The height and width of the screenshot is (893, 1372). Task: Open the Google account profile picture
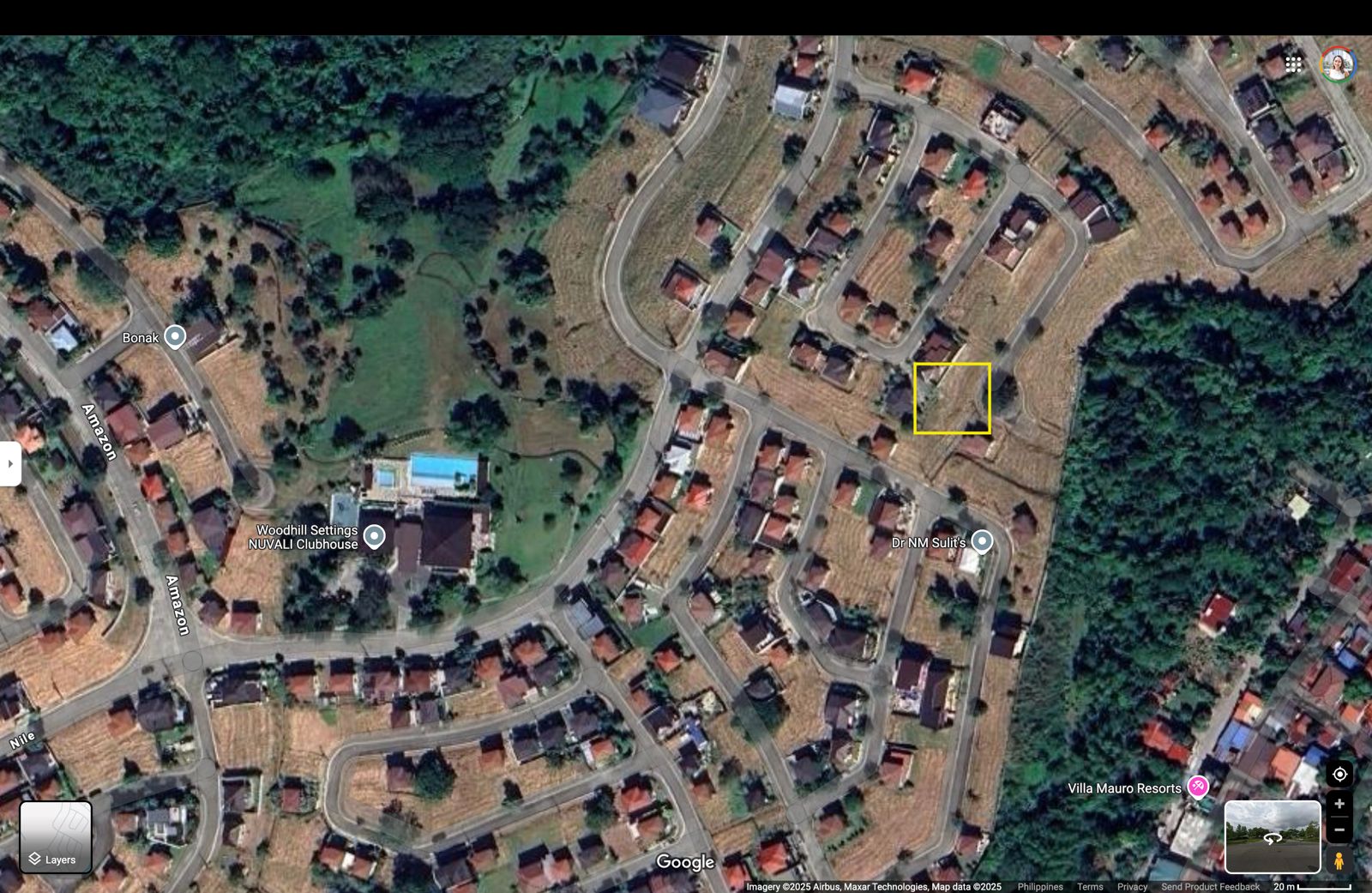[x=1337, y=64]
